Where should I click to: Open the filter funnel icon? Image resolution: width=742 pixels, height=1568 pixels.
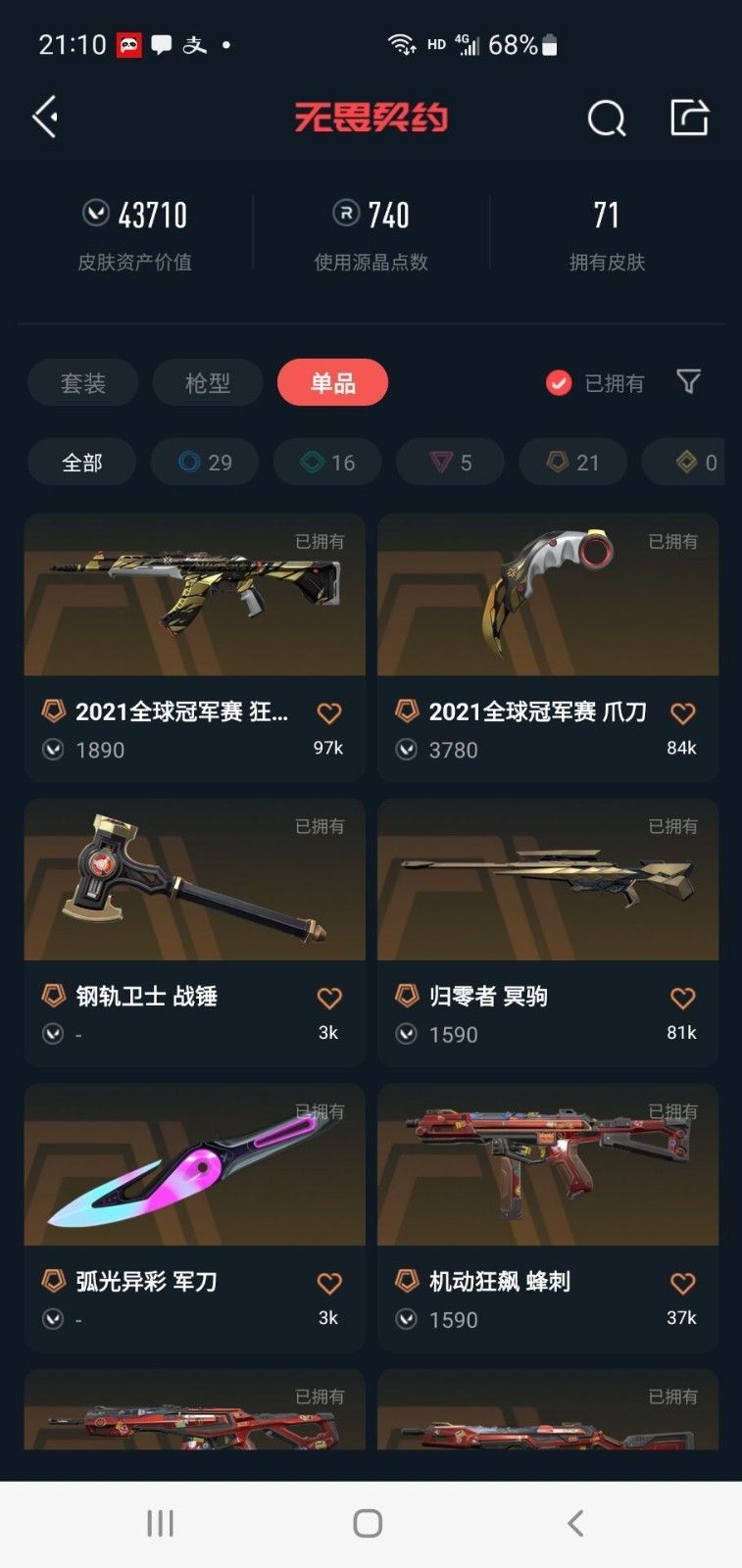[689, 381]
